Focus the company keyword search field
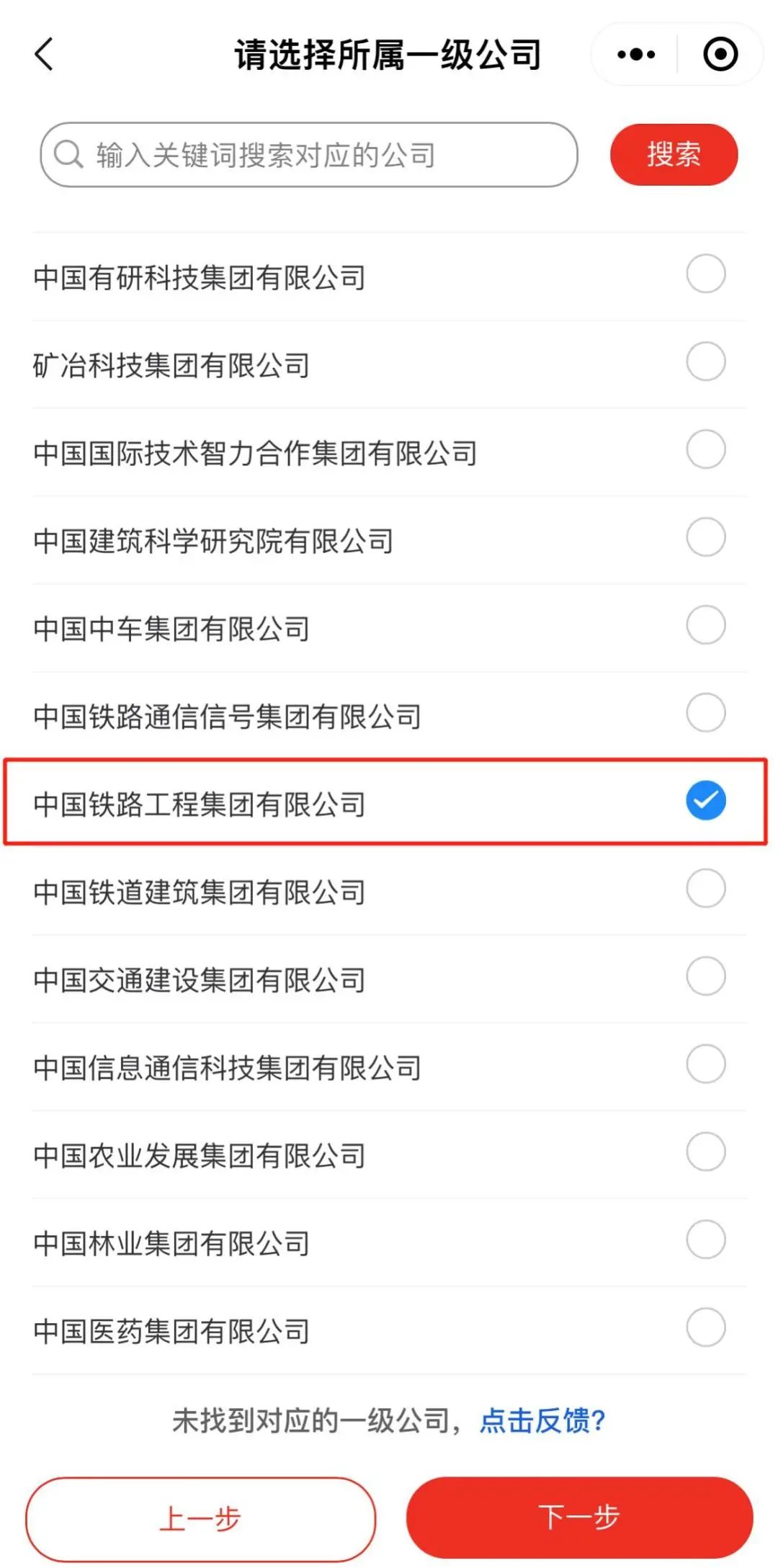 pyautogui.click(x=310, y=155)
